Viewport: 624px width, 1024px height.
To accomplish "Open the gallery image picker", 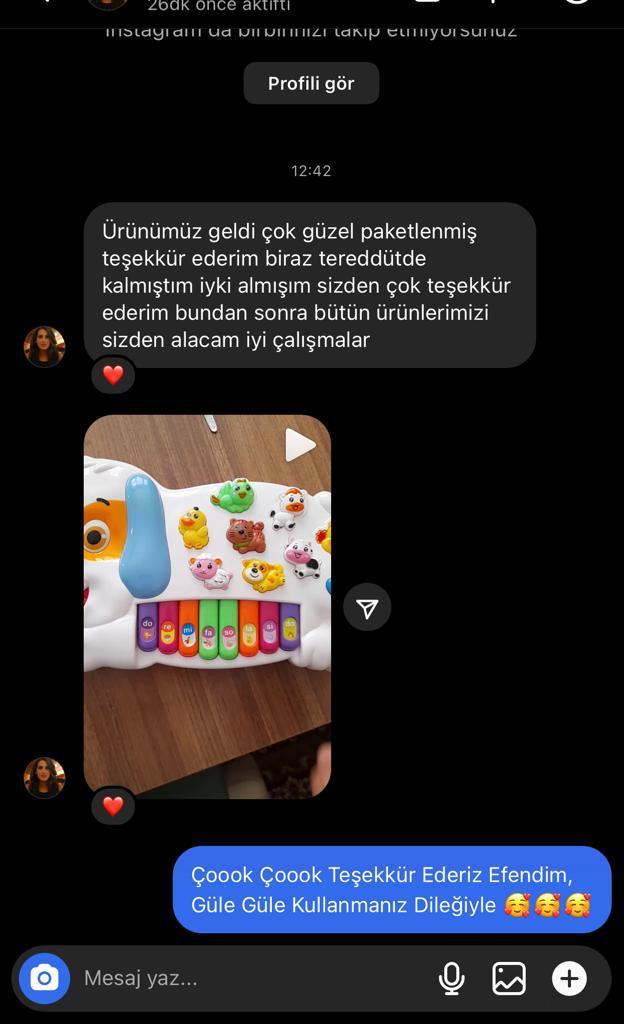I will coord(508,978).
